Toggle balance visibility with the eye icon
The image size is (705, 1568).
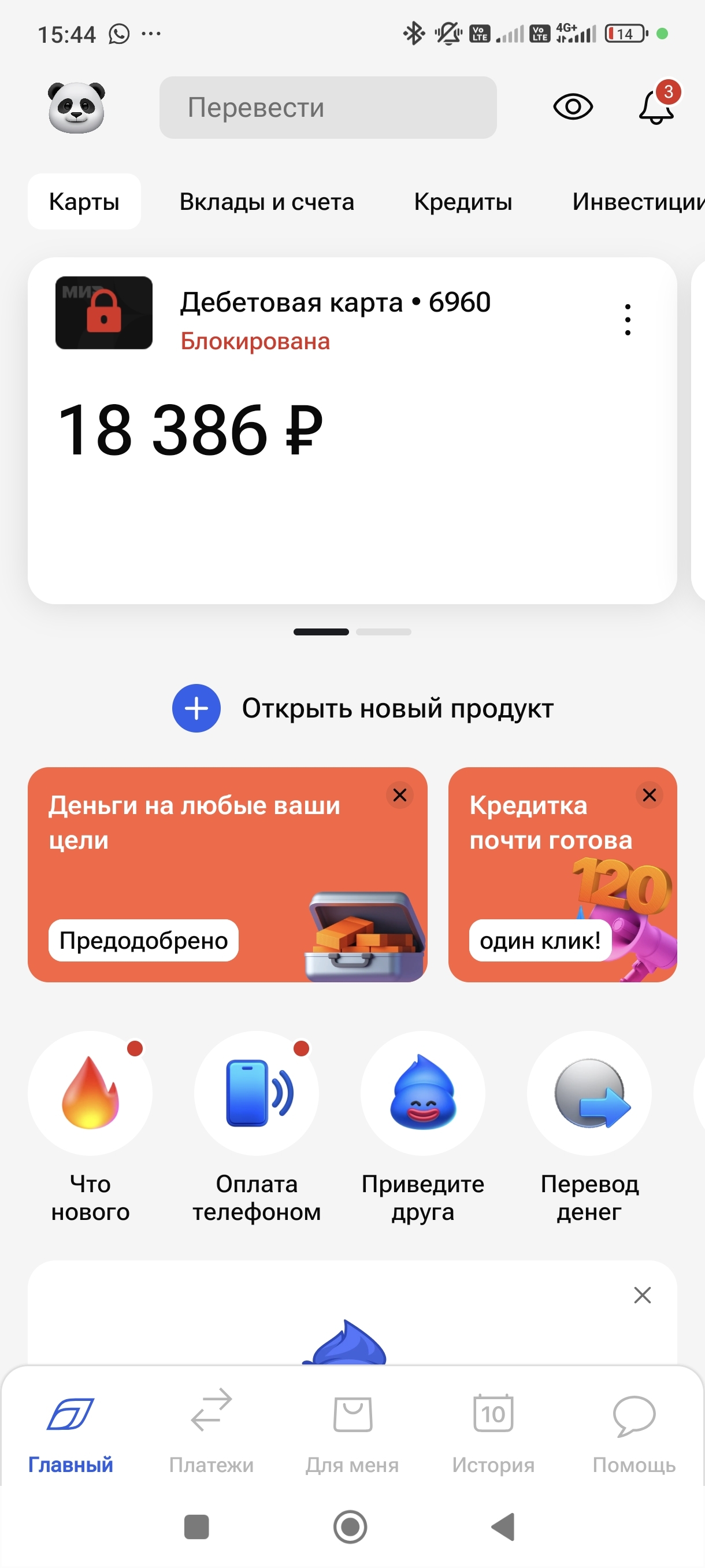point(573,108)
